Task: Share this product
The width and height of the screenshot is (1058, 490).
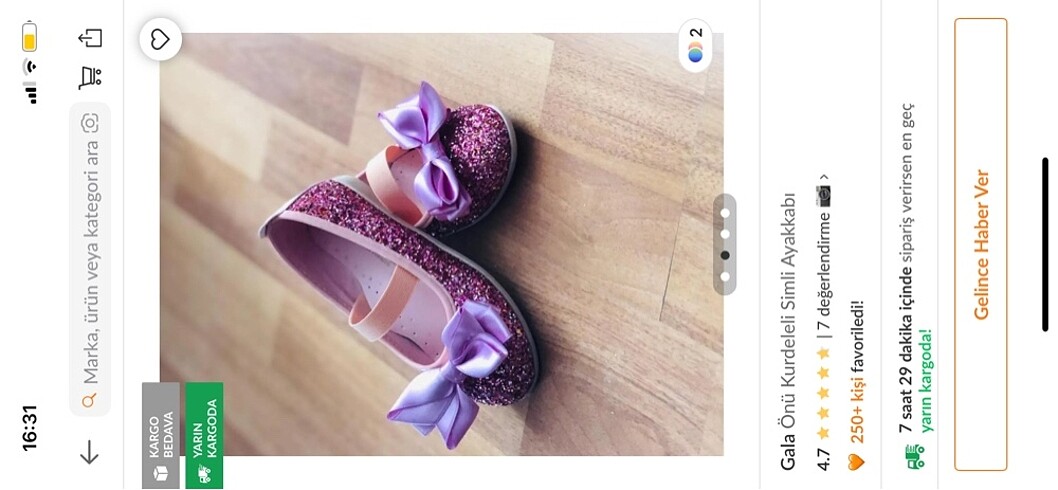Action: point(90,38)
